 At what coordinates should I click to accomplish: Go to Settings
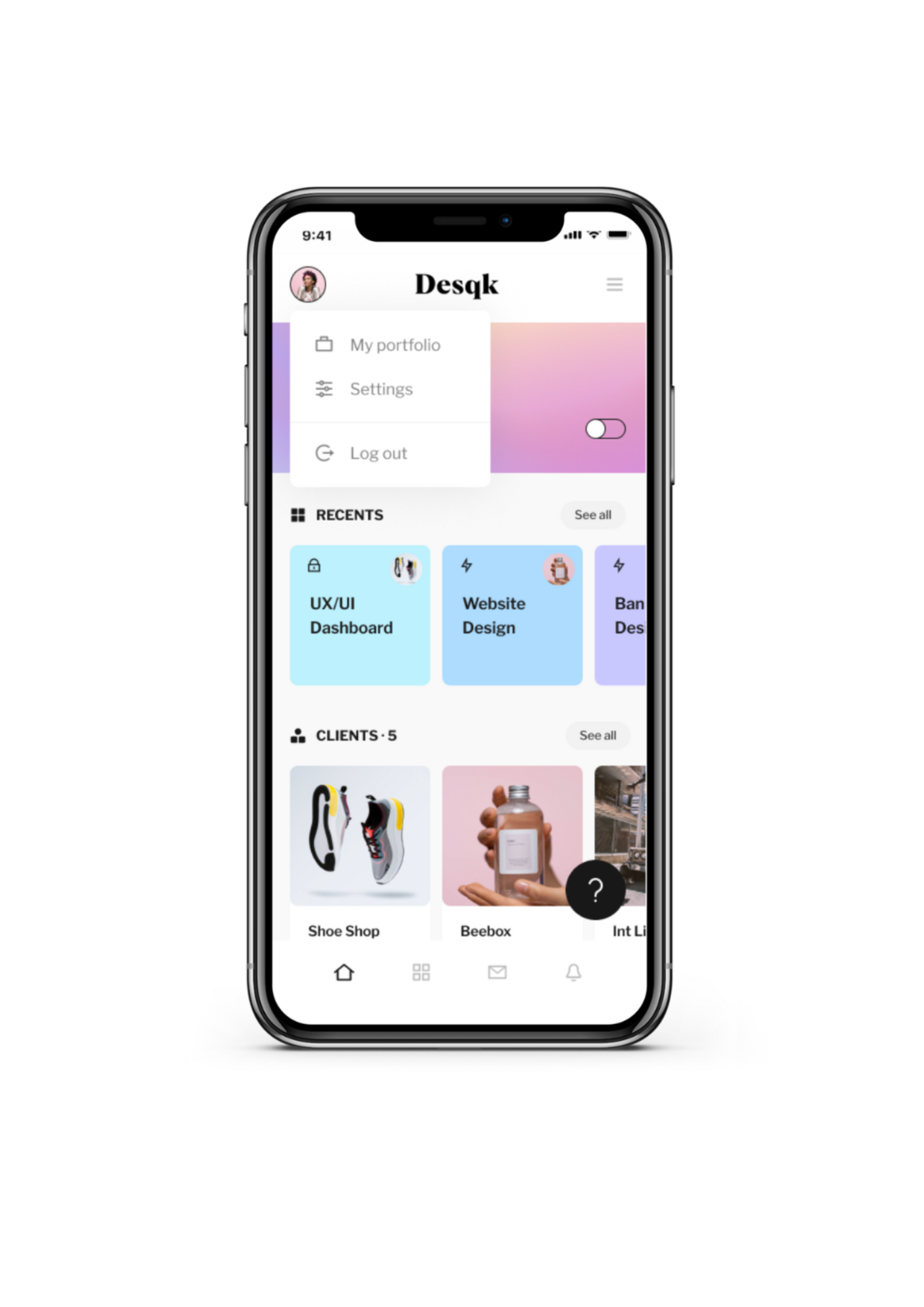(381, 389)
